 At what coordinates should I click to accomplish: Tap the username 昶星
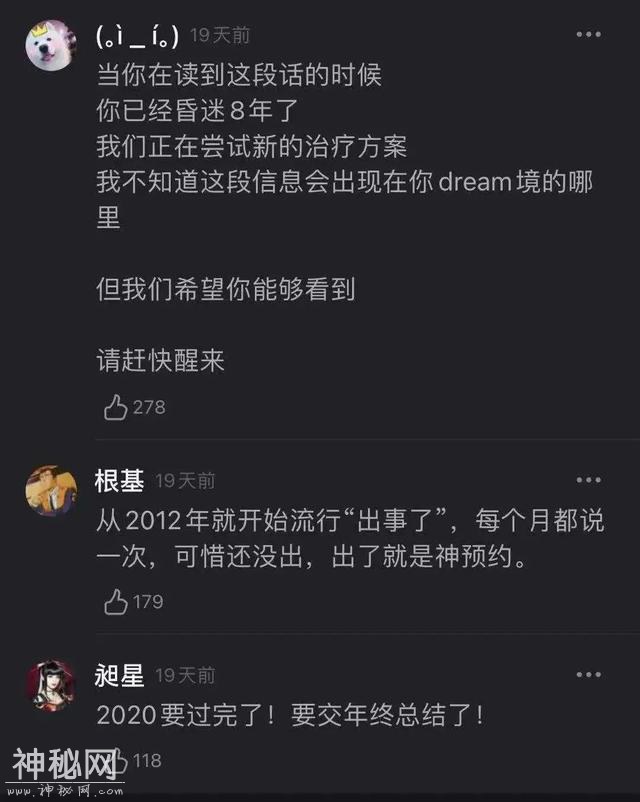[x=120, y=676]
